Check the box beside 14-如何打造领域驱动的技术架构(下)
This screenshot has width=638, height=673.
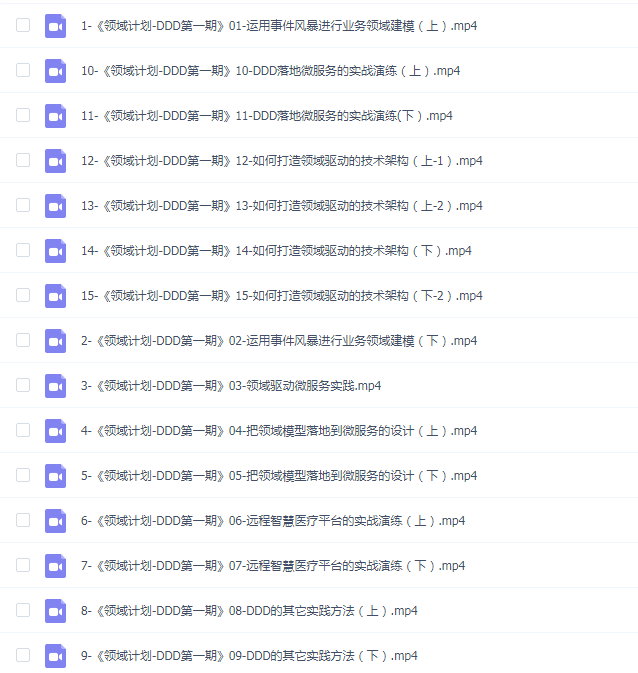[23, 250]
